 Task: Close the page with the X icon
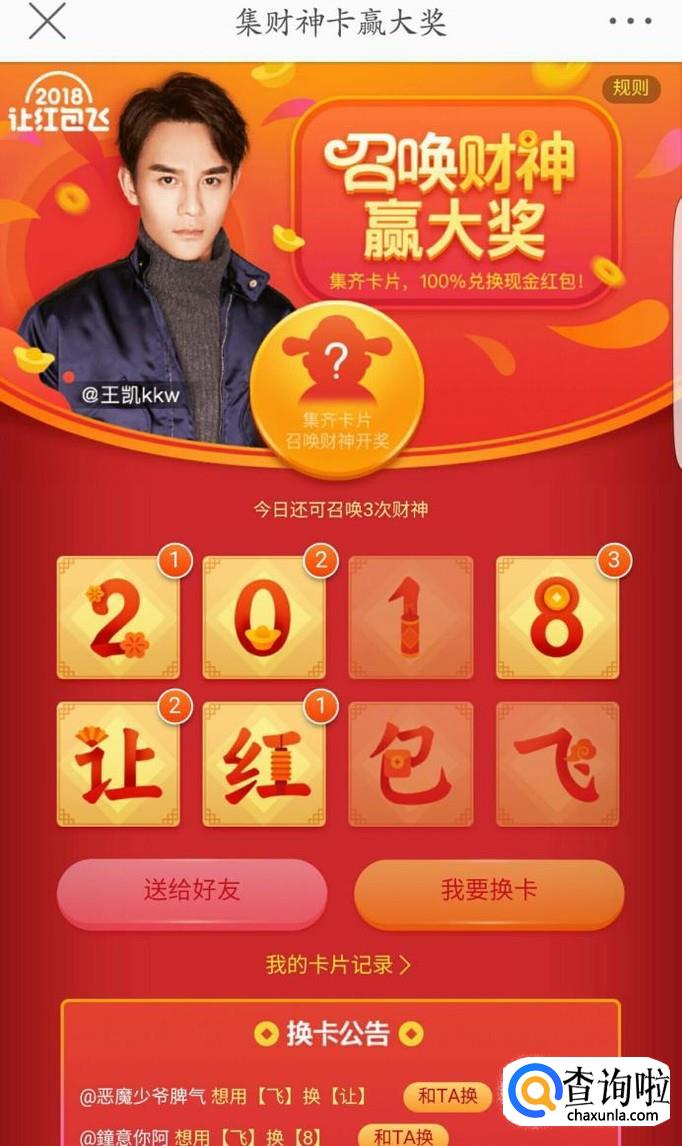47,22
